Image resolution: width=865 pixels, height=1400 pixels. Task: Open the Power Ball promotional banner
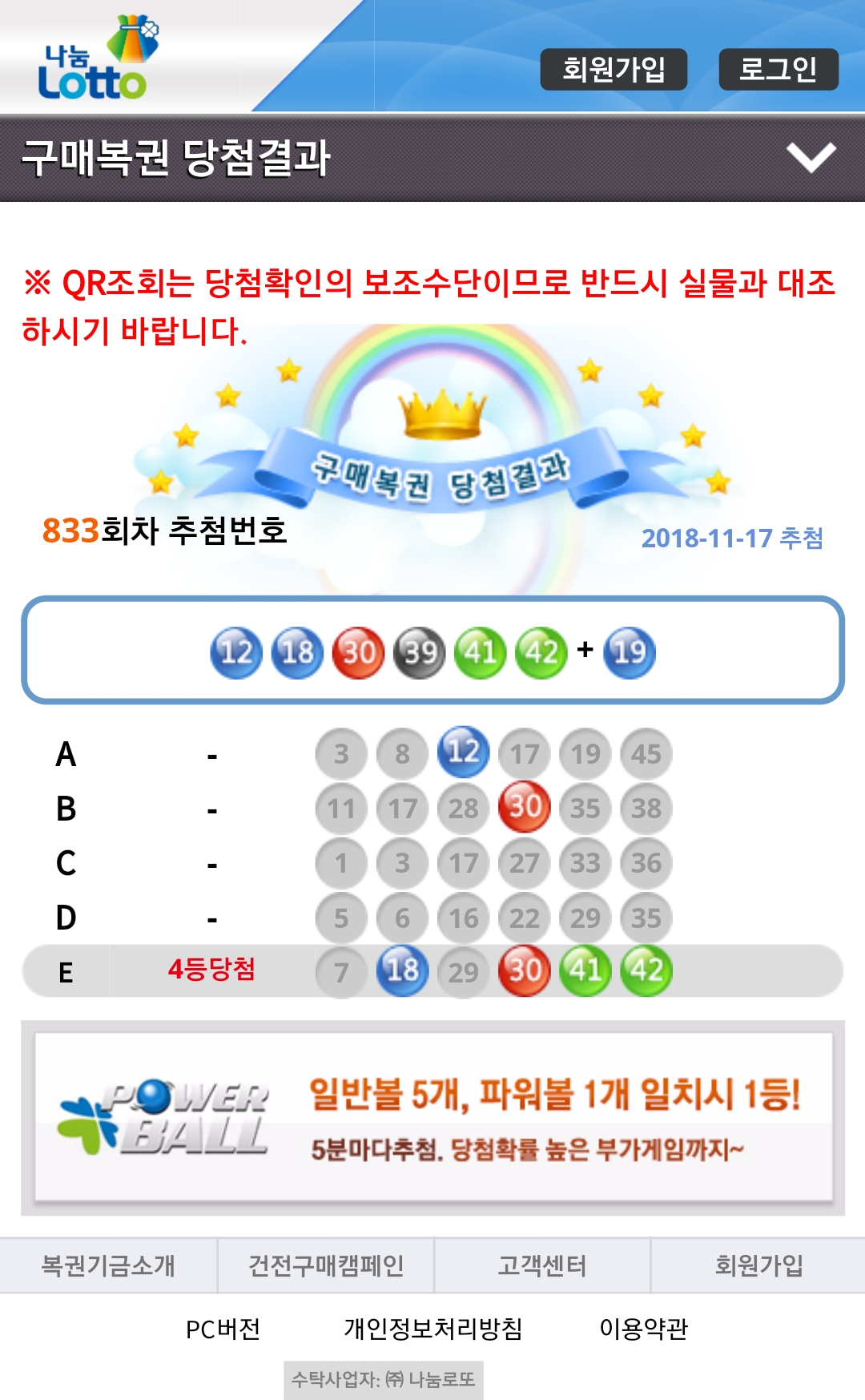click(432, 1118)
